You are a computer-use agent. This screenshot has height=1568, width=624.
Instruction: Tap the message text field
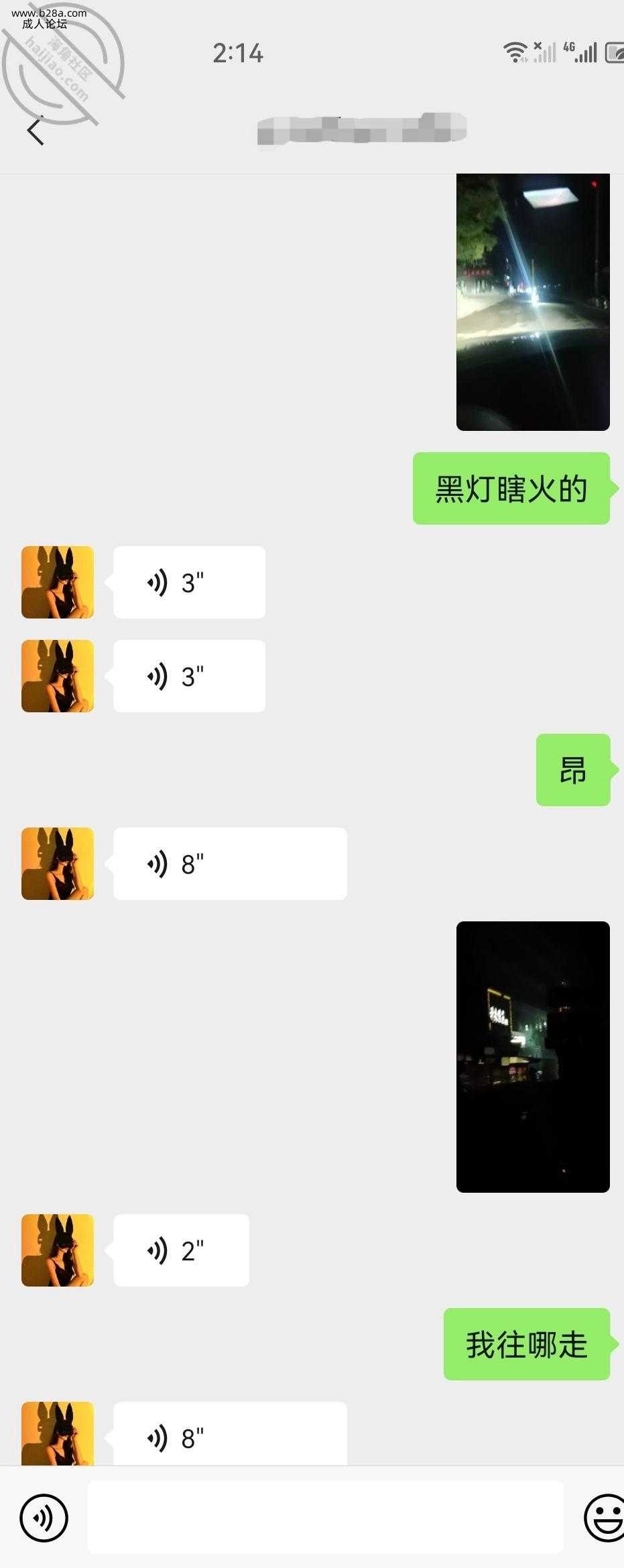coord(325,1518)
